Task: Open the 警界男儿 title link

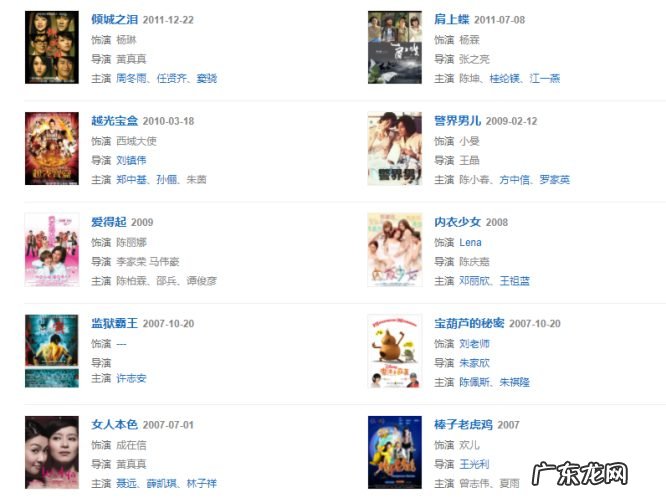Action: click(x=457, y=121)
